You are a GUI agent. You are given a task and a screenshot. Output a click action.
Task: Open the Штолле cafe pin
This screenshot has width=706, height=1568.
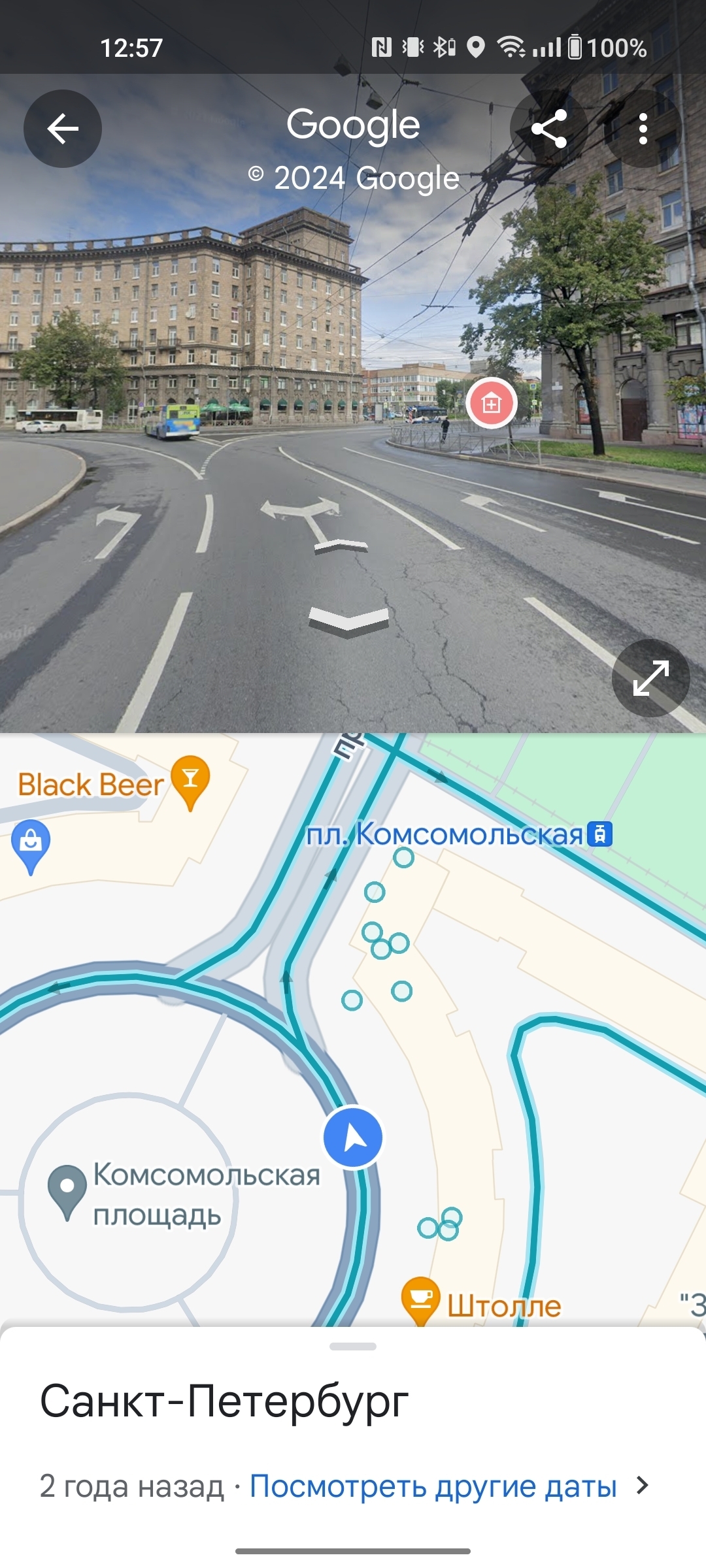(421, 1298)
